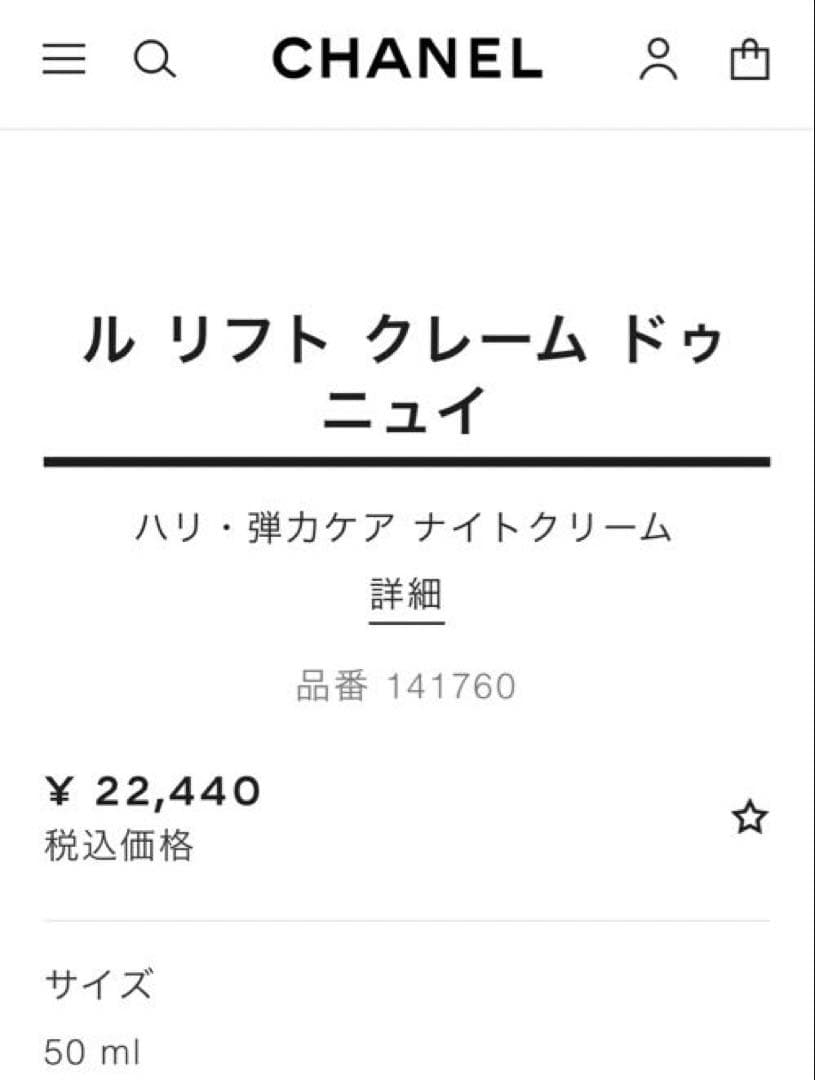Image resolution: width=815 pixels, height=1080 pixels.
Task: Select the person icon in the header
Action: click(657, 60)
